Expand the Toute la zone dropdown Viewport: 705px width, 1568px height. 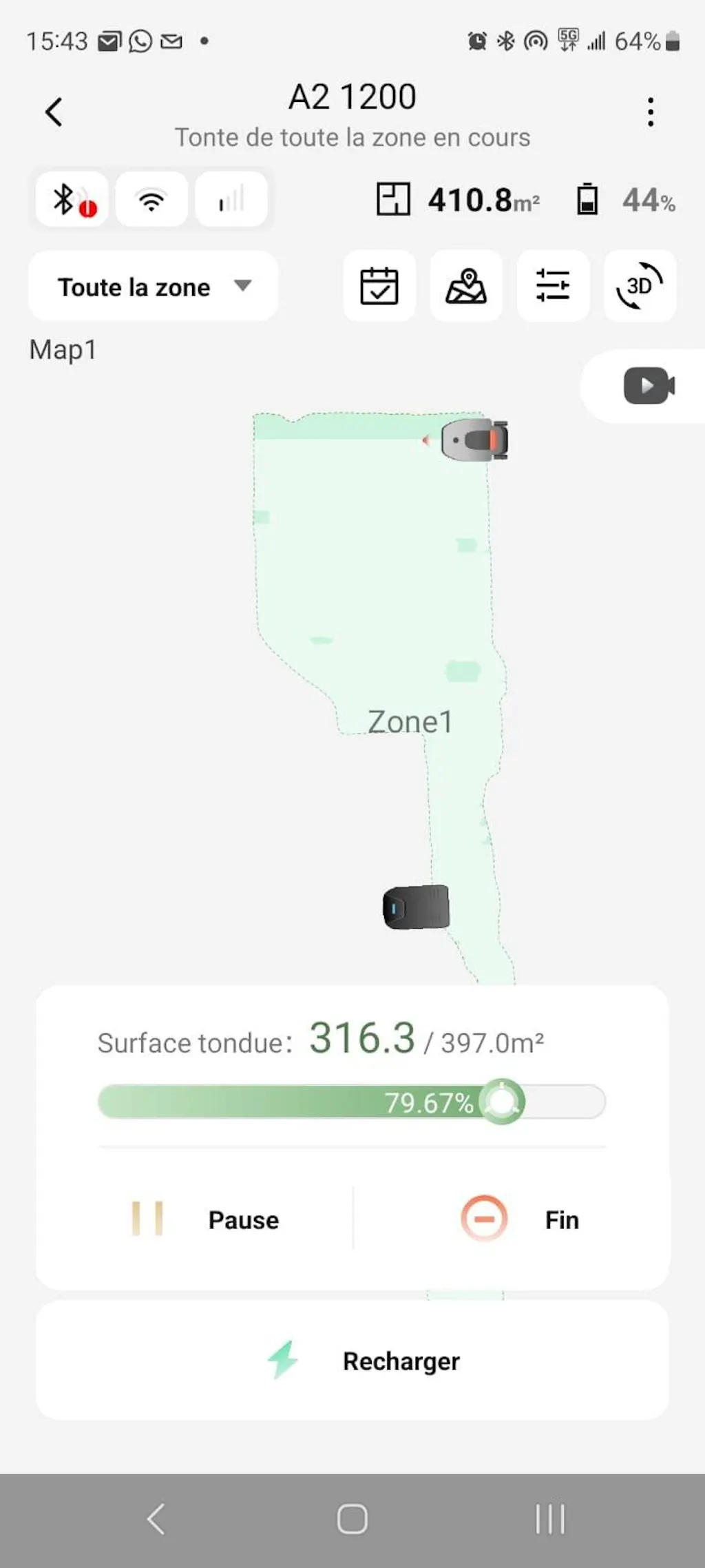(154, 287)
